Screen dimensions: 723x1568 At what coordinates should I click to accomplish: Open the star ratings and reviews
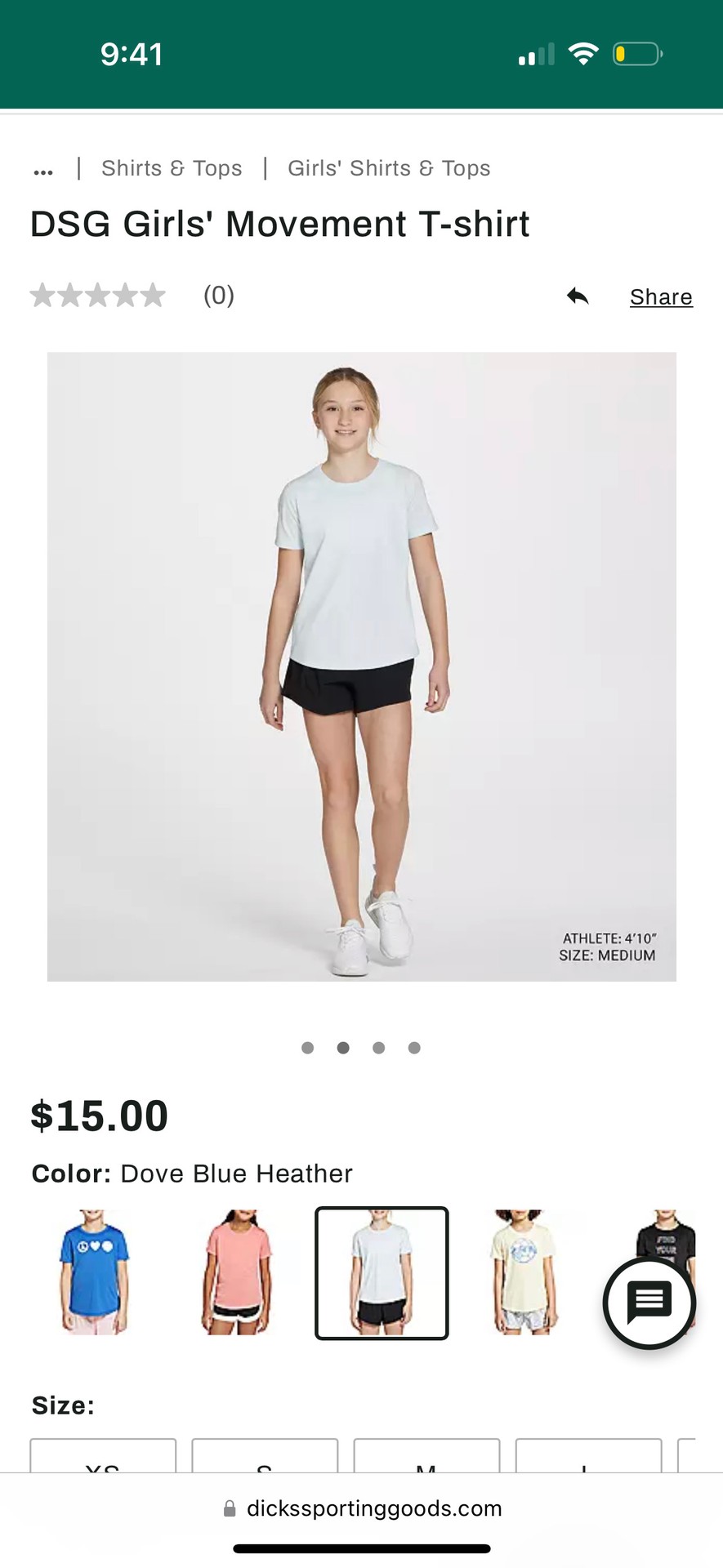pyautogui.click(x=98, y=295)
